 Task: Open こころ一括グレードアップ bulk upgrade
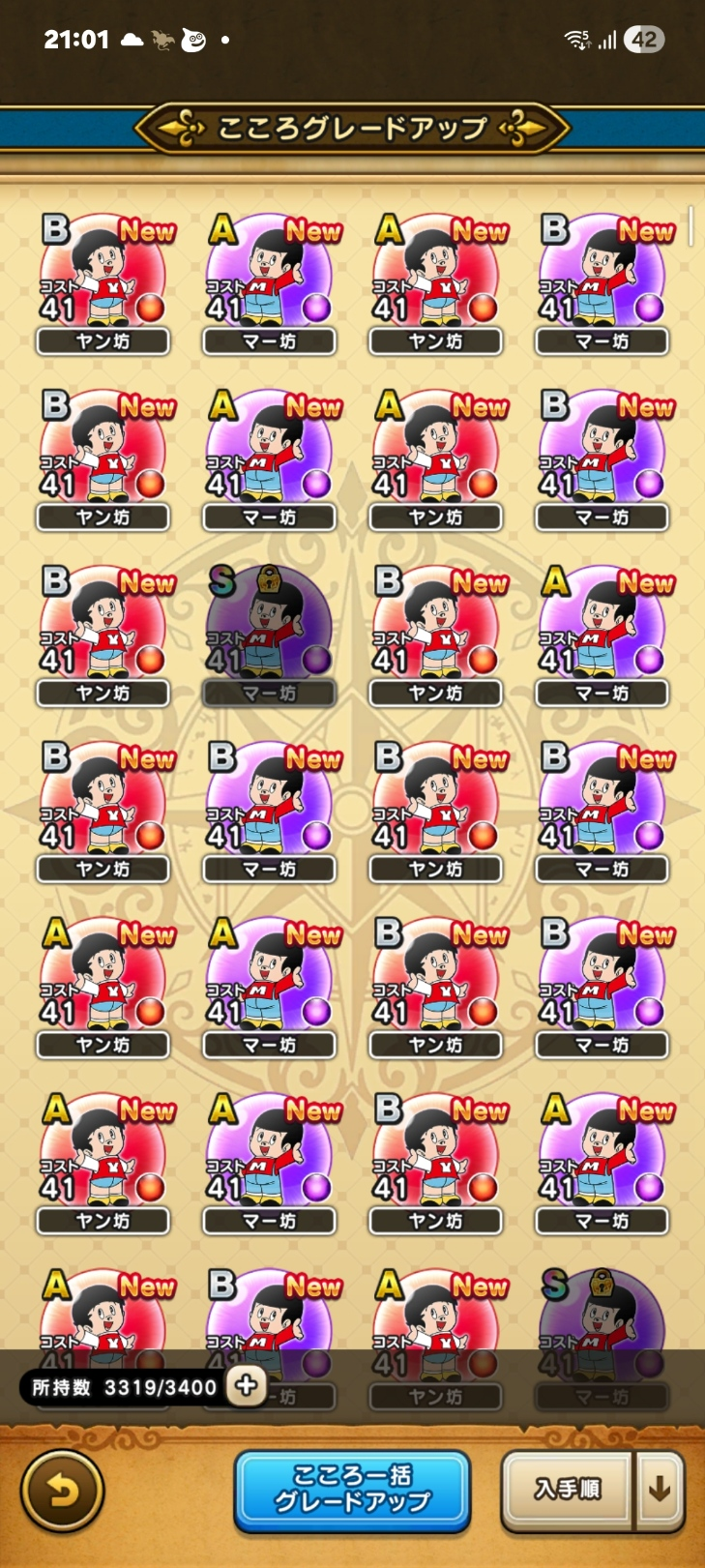point(352,1490)
